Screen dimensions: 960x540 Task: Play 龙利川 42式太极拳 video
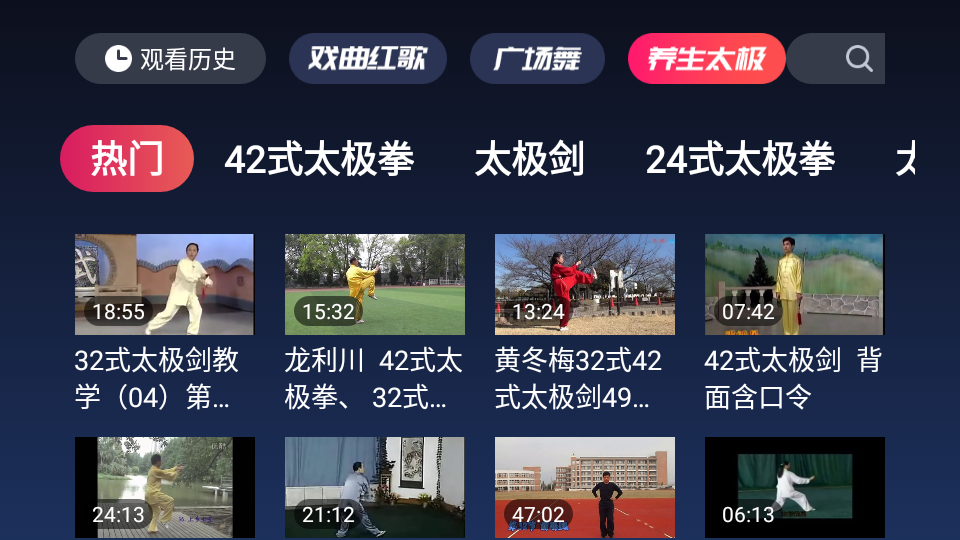coord(374,285)
